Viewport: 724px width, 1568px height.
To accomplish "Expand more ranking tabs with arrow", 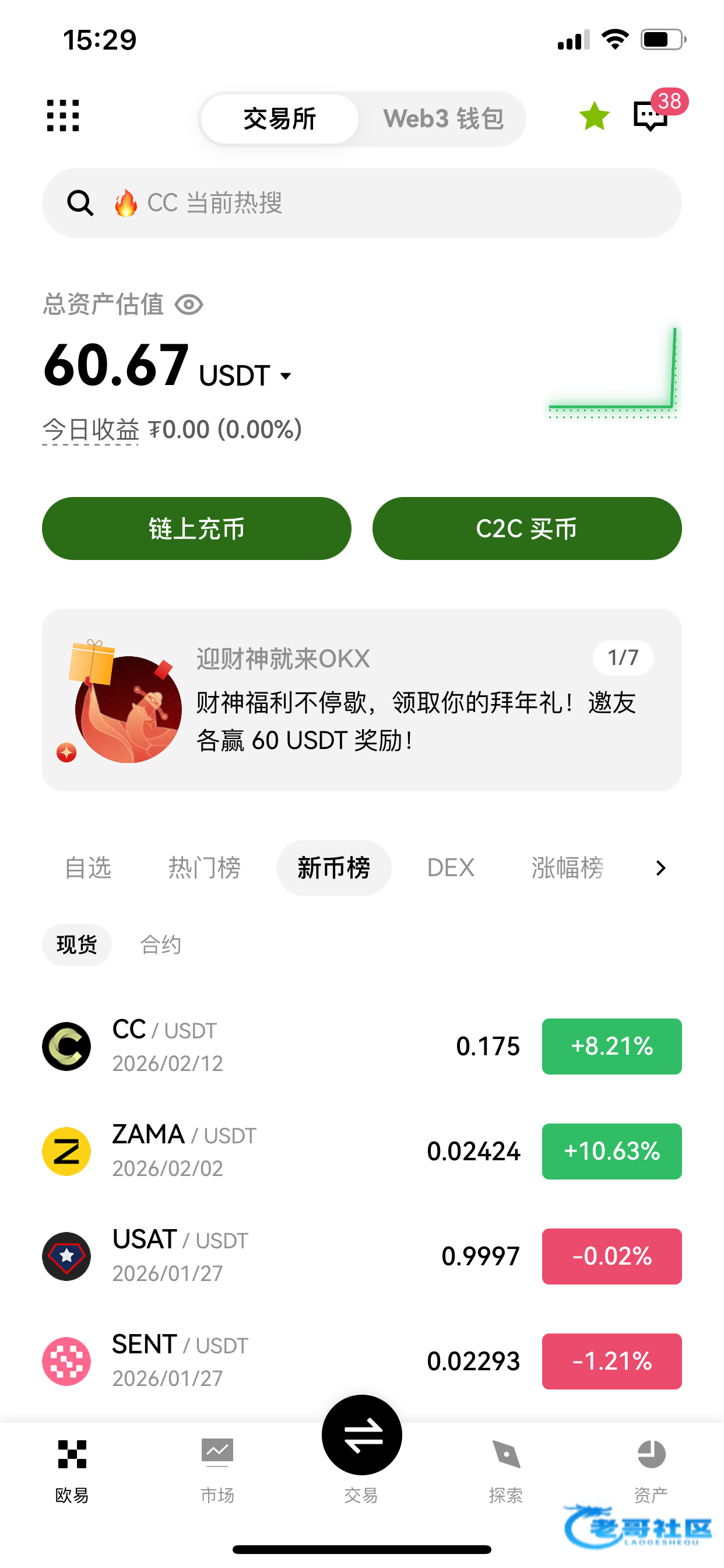I will 660,867.
